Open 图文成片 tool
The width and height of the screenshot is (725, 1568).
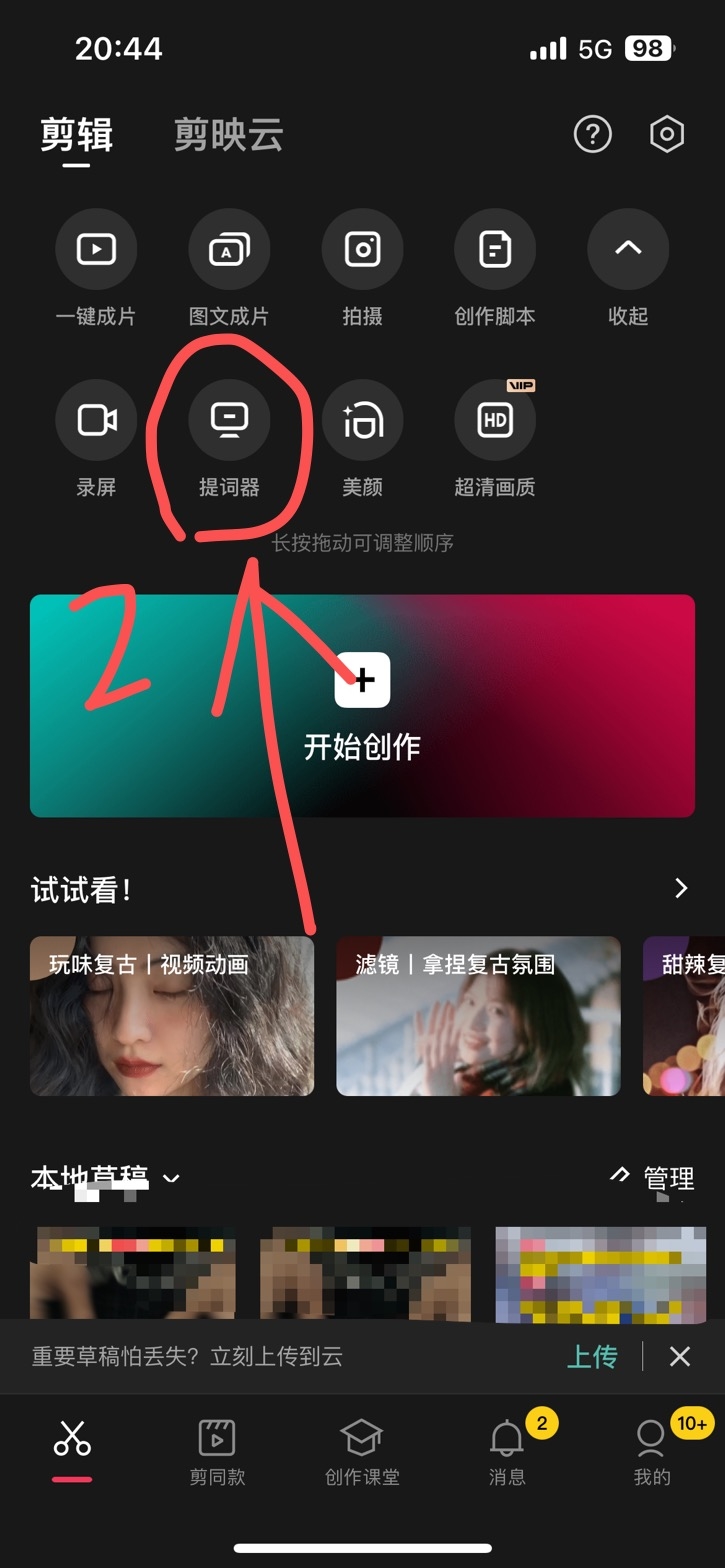[229, 250]
